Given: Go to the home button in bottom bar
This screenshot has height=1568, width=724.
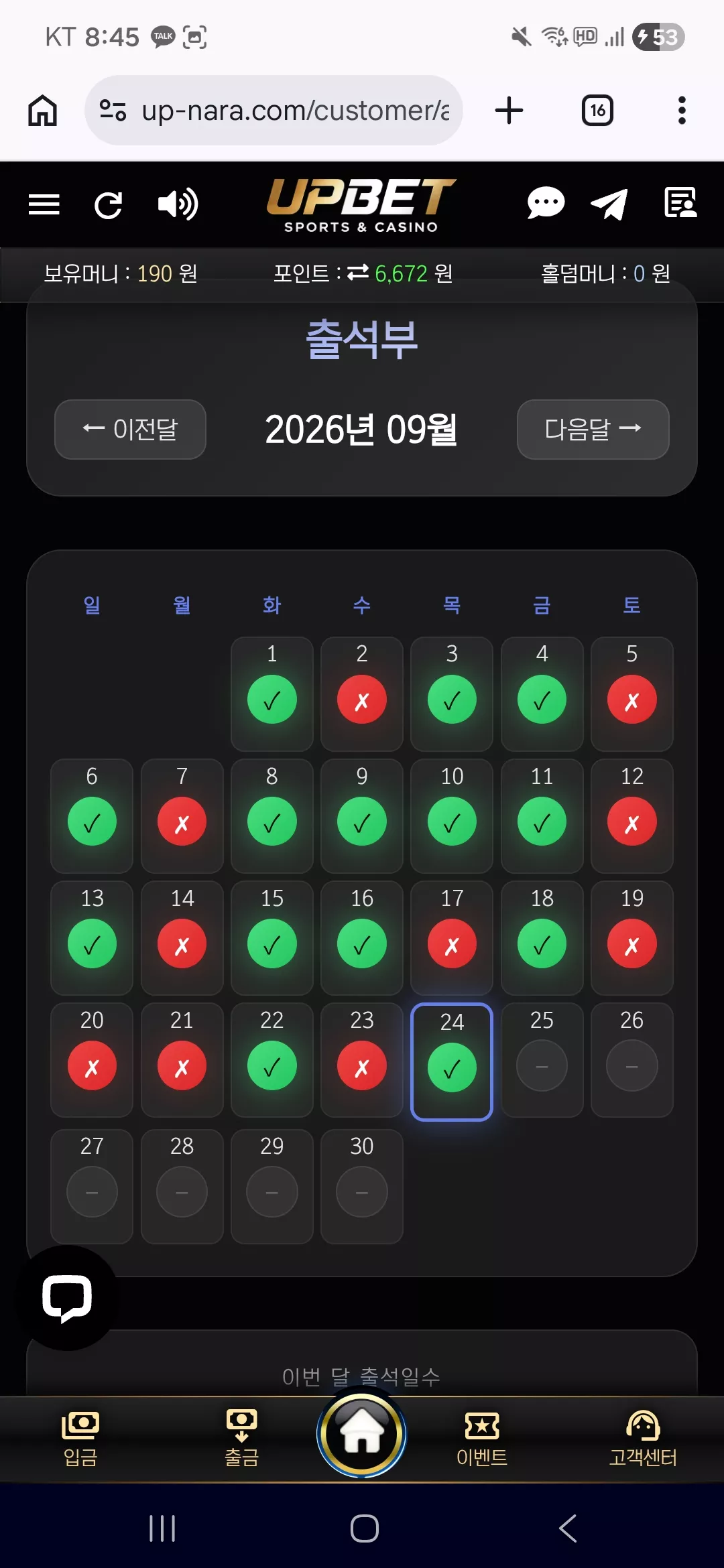Looking at the screenshot, I should tap(362, 1432).
